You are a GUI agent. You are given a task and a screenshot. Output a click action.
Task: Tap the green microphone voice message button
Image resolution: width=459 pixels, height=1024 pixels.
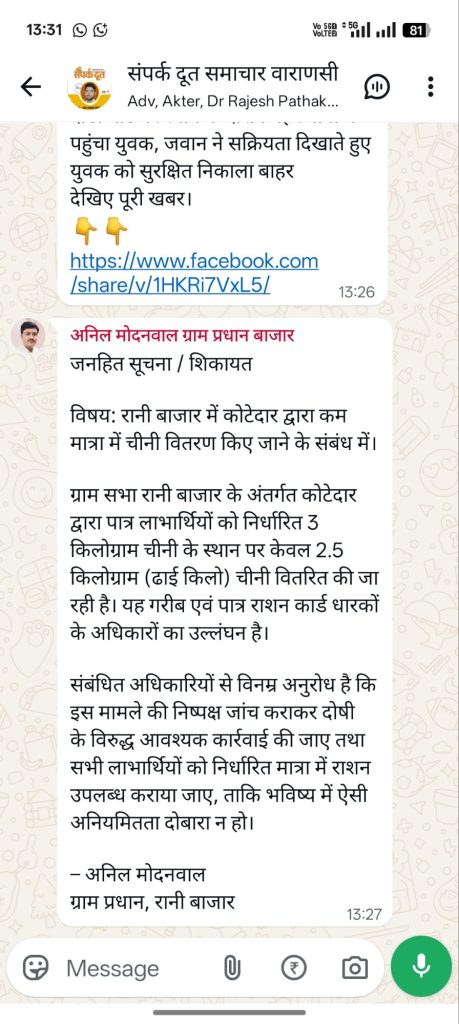421,965
